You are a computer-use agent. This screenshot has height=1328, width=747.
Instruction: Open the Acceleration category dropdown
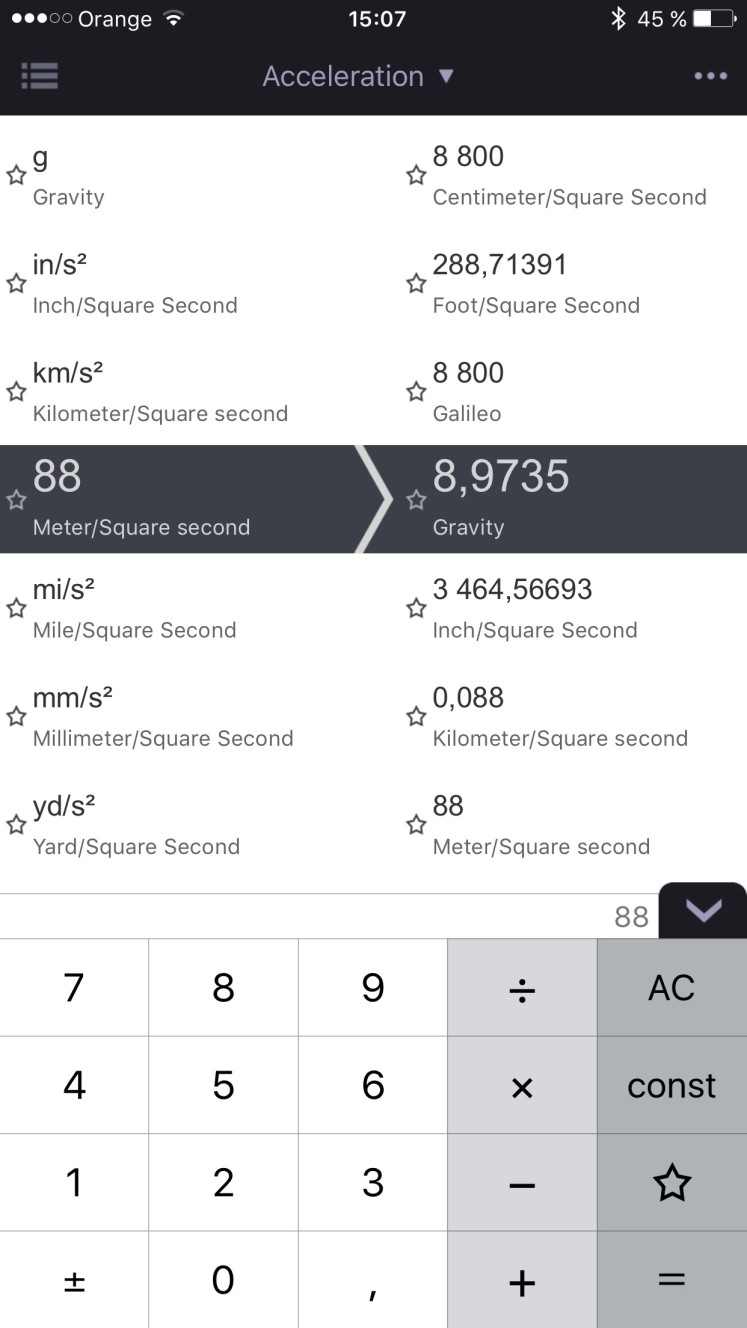pyautogui.click(x=359, y=76)
